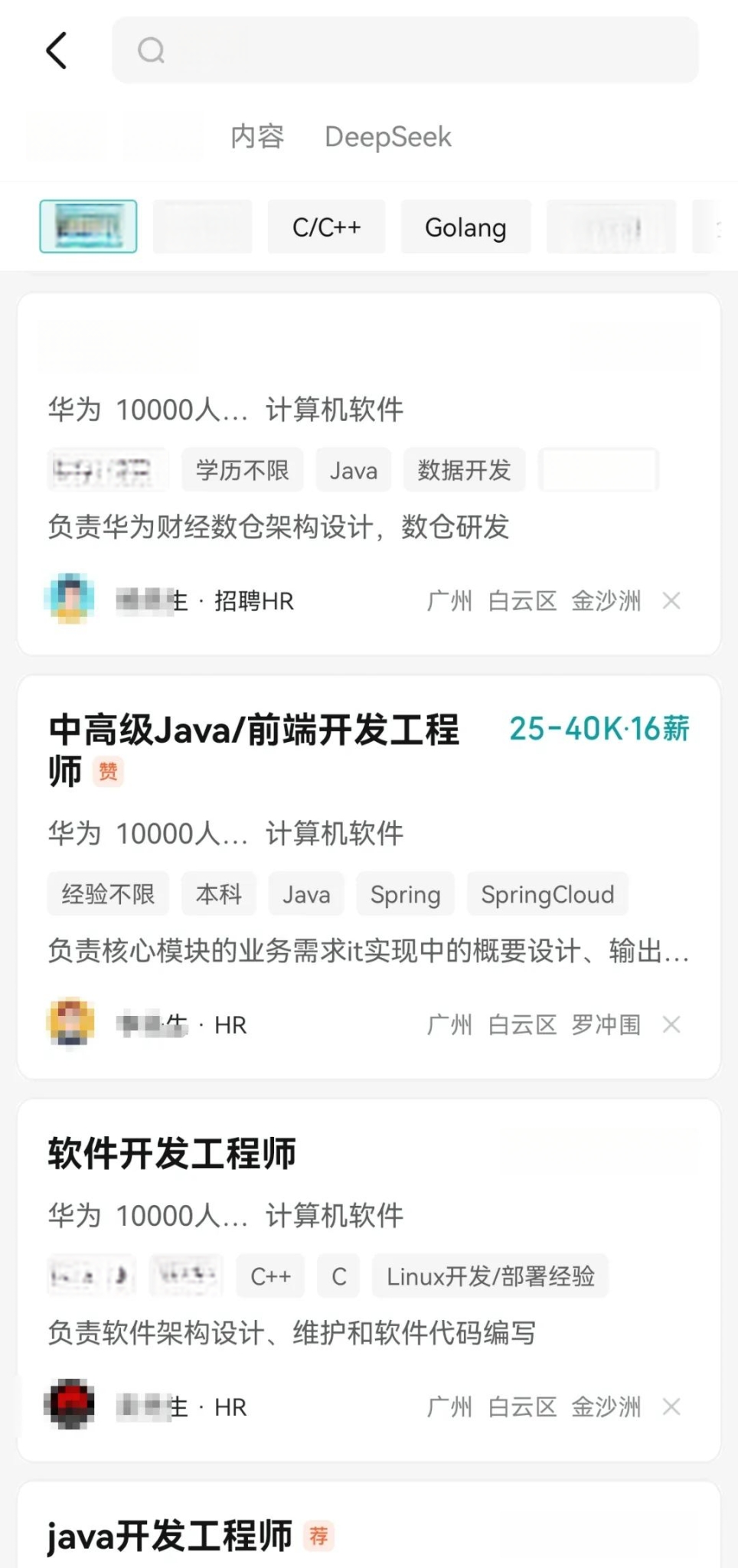The image size is (738, 1568).
Task: Open the 中高级Java/前端开发工程师 job card
Action: point(254,730)
